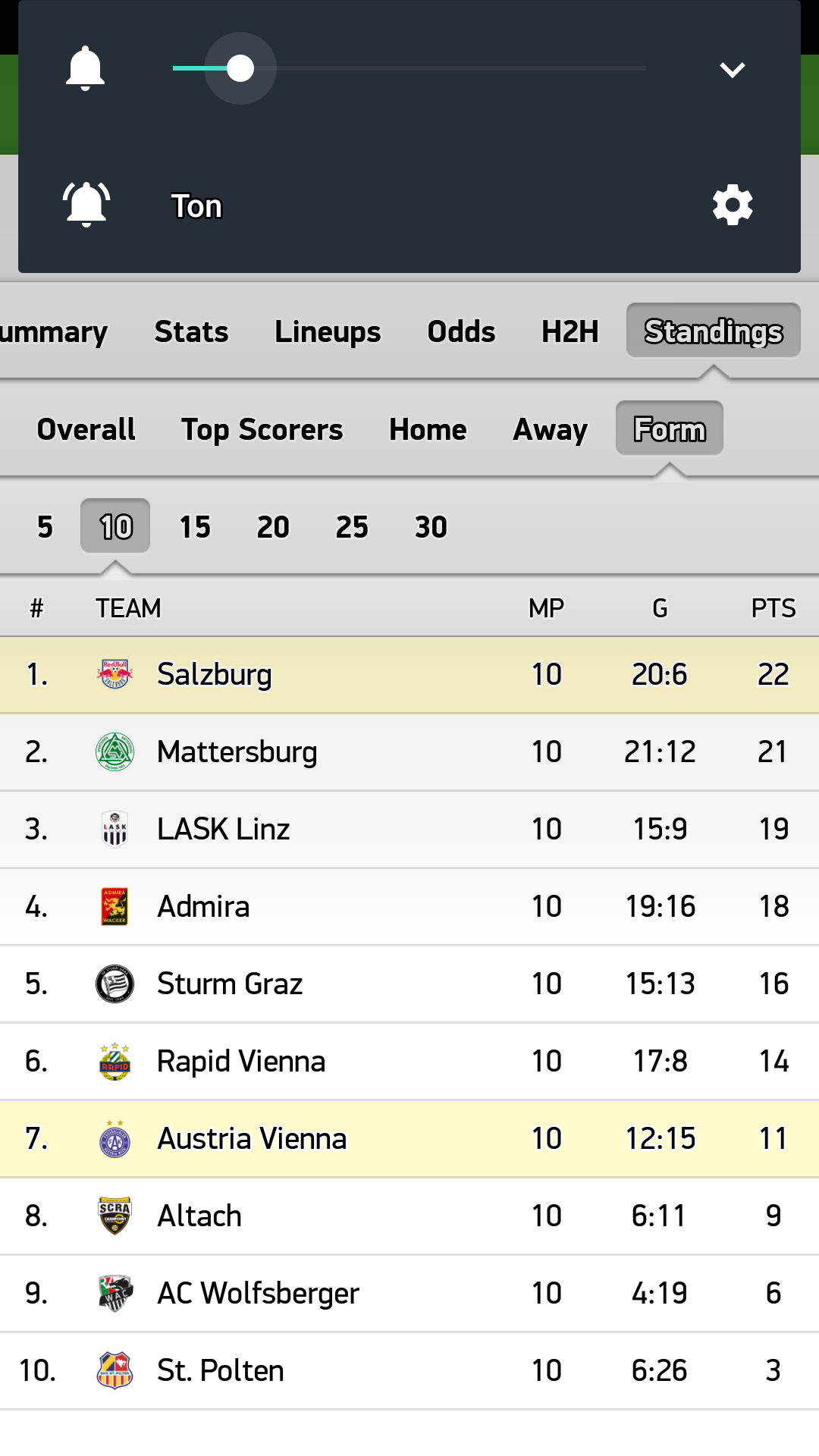Viewport: 819px width, 1456px height.
Task: View the Odds tab
Action: (461, 331)
